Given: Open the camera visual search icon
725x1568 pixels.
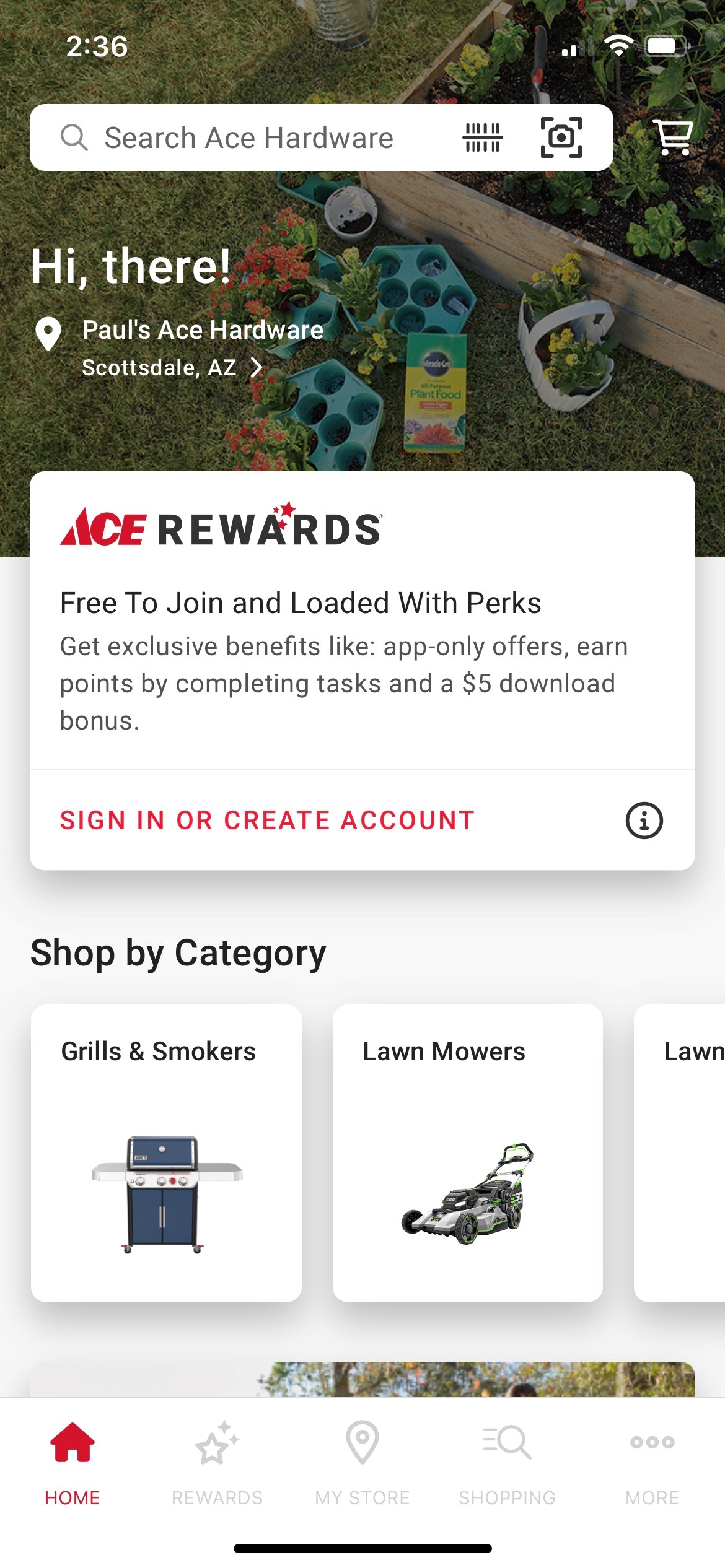Looking at the screenshot, I should click(561, 137).
